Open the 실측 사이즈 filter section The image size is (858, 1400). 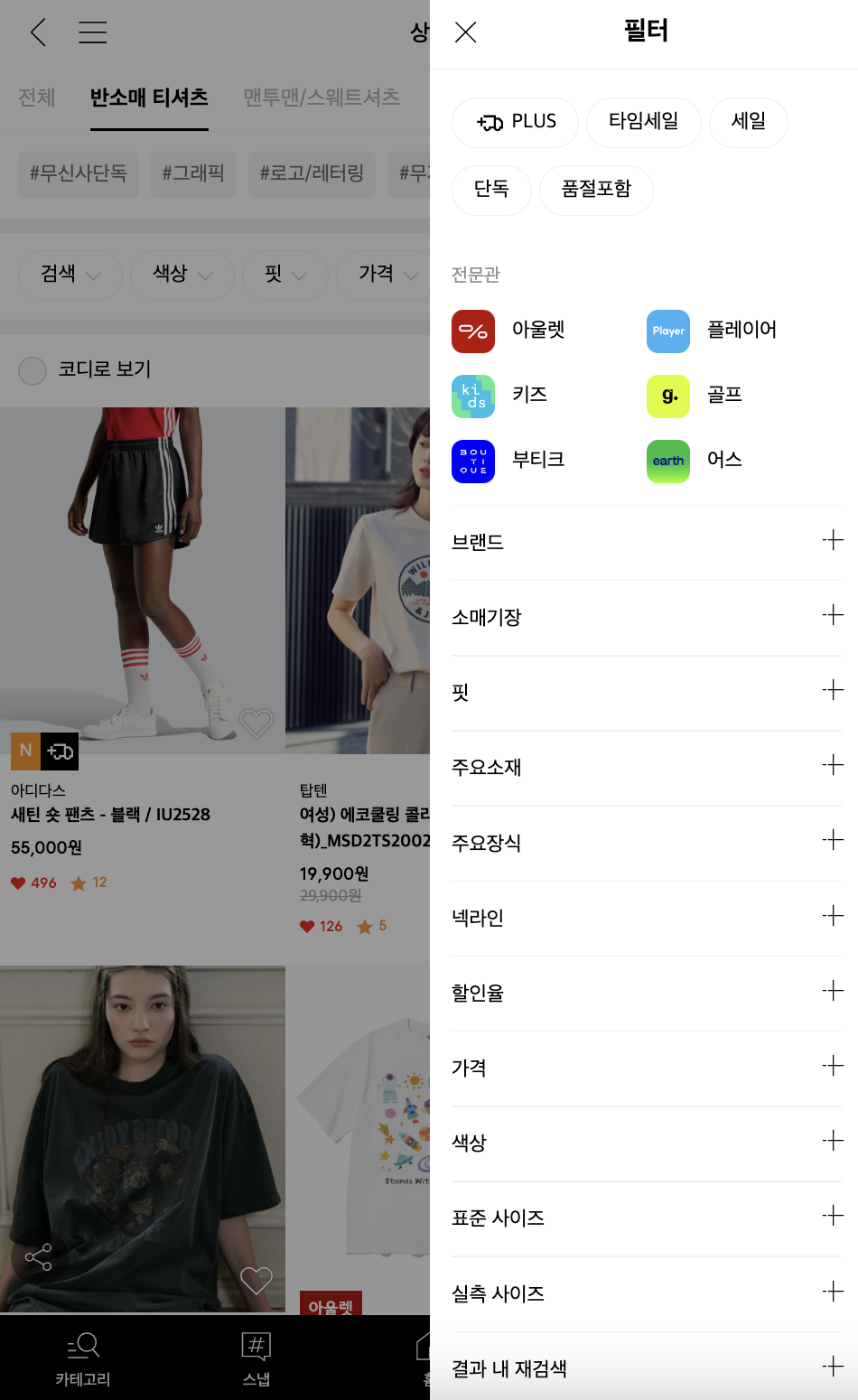coord(832,1293)
